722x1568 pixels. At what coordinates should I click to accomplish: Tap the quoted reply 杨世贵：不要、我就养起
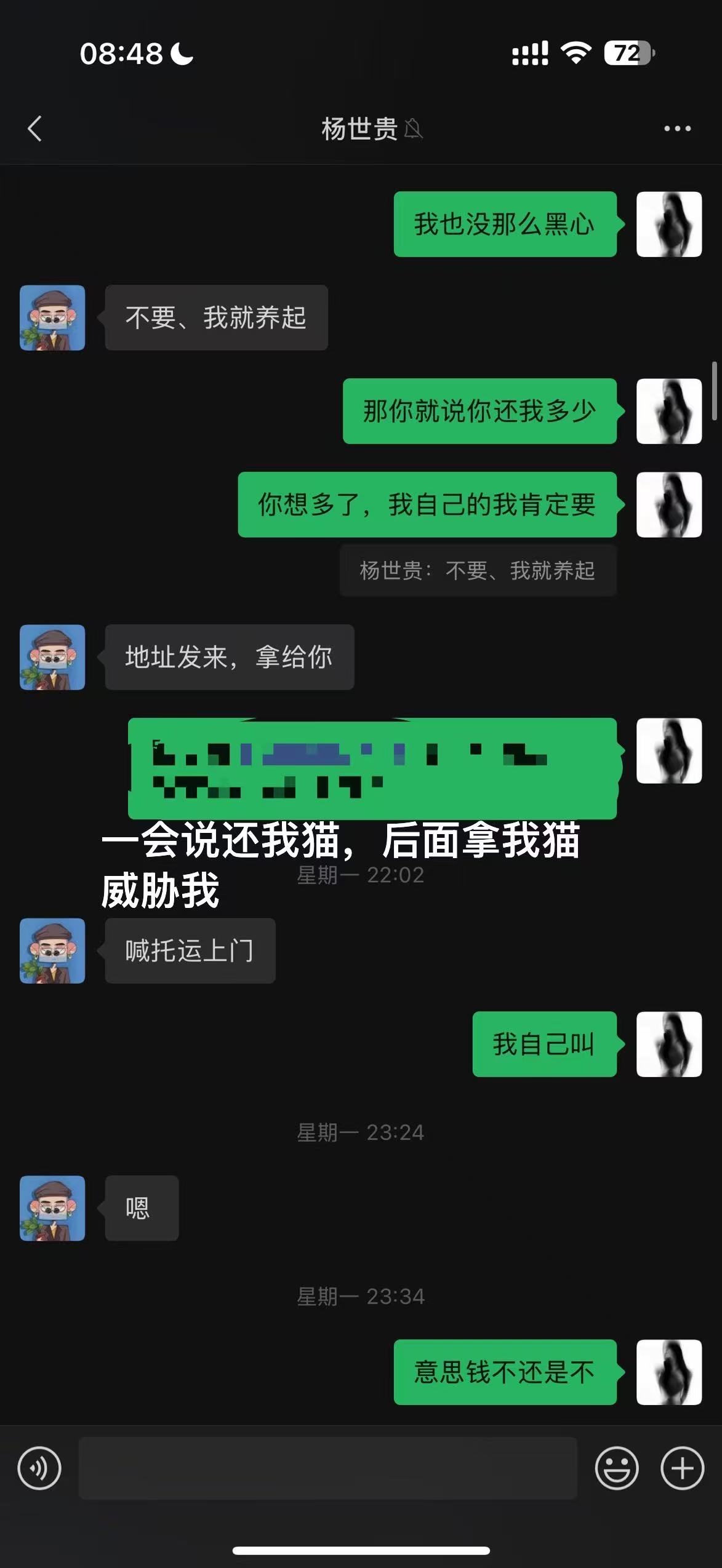coord(478,570)
